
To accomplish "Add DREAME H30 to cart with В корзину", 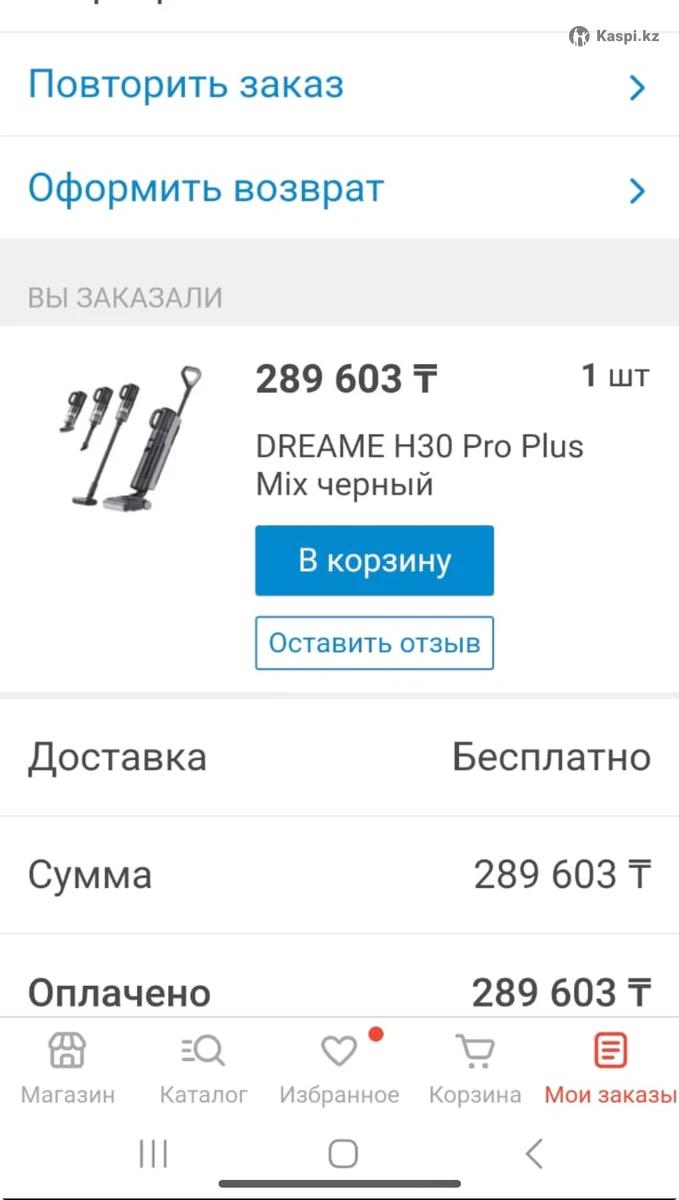I will point(374,561).
